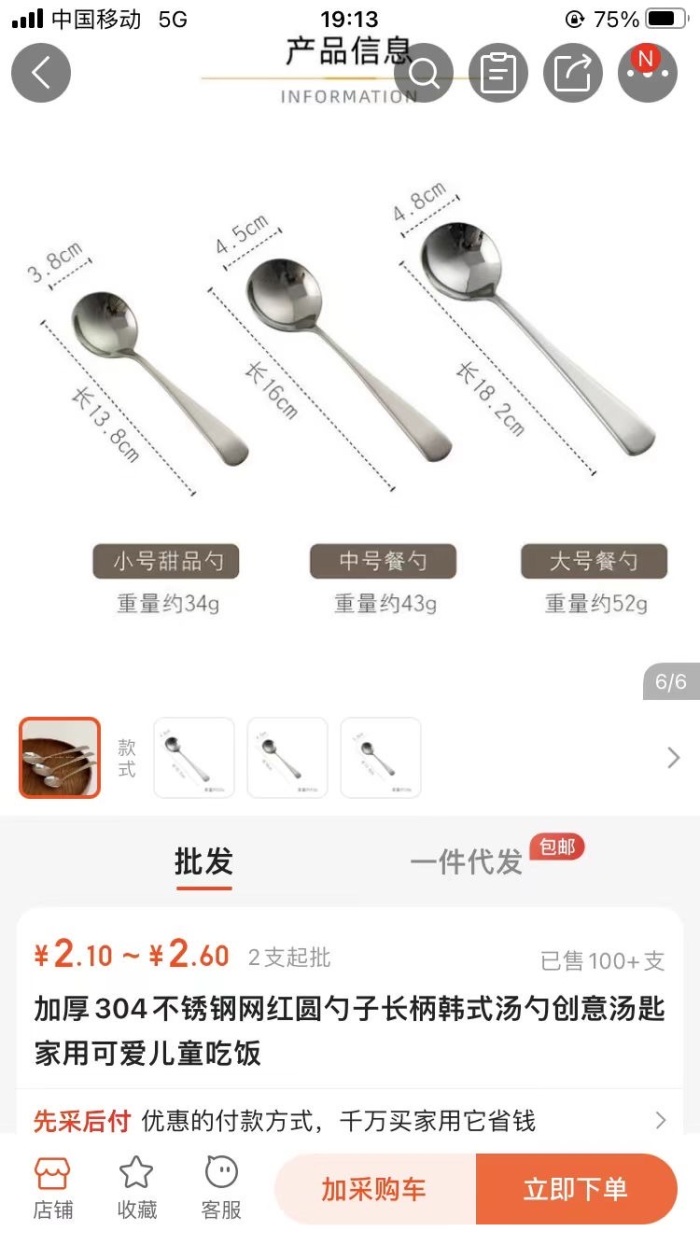Visit the 店铺 store page

pyautogui.click(x=53, y=1189)
